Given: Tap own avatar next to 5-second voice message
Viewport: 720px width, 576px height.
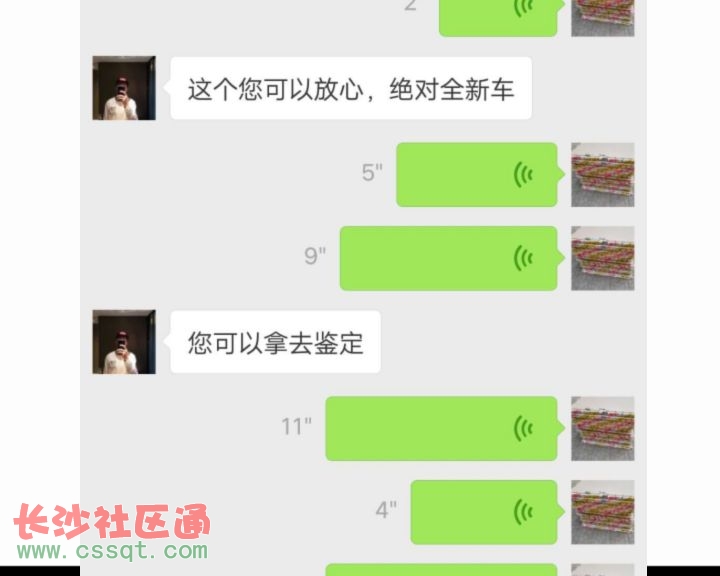Looking at the screenshot, I should (x=602, y=175).
